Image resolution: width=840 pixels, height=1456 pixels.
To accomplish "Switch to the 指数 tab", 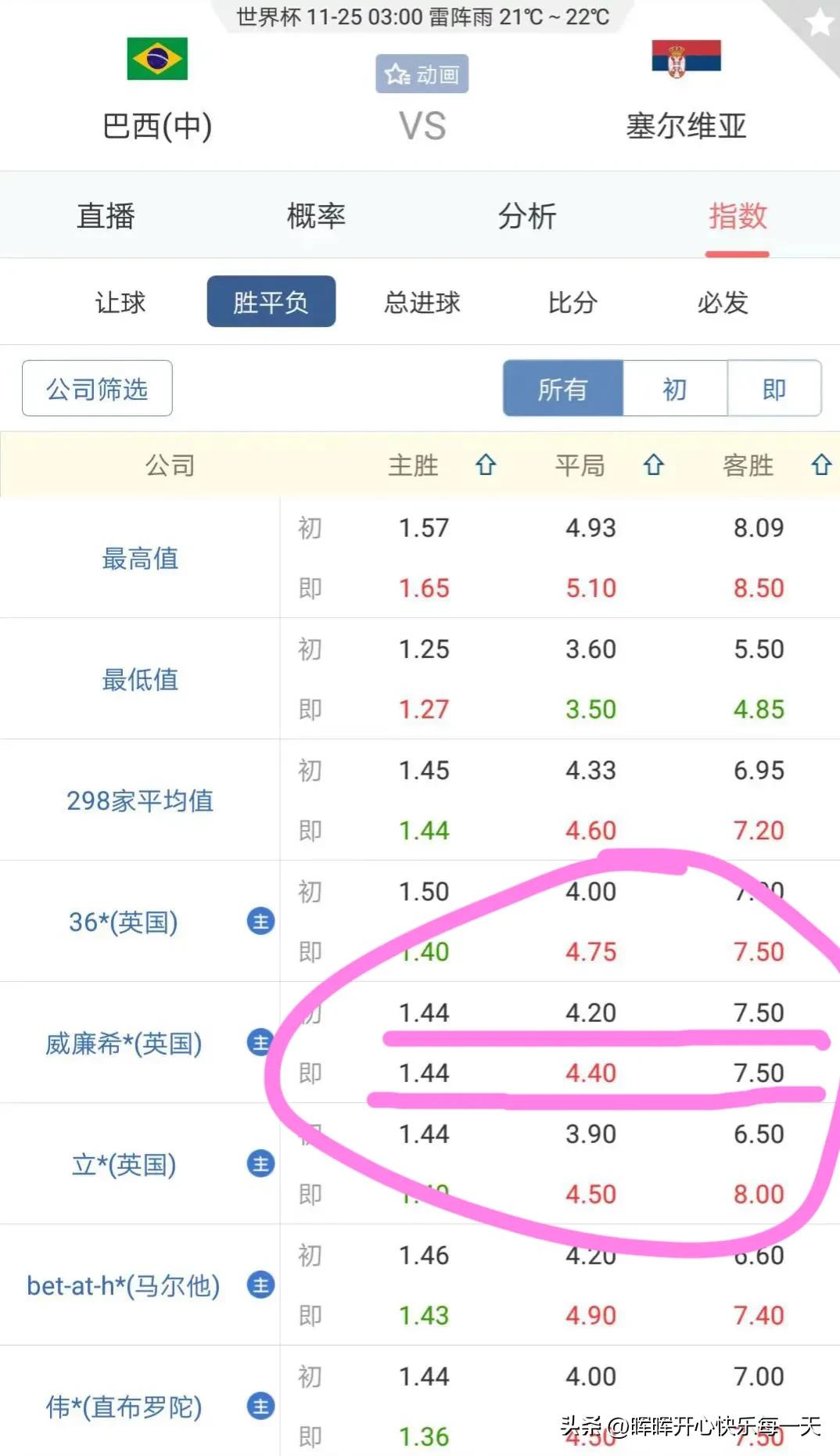I will pyautogui.click(x=738, y=217).
